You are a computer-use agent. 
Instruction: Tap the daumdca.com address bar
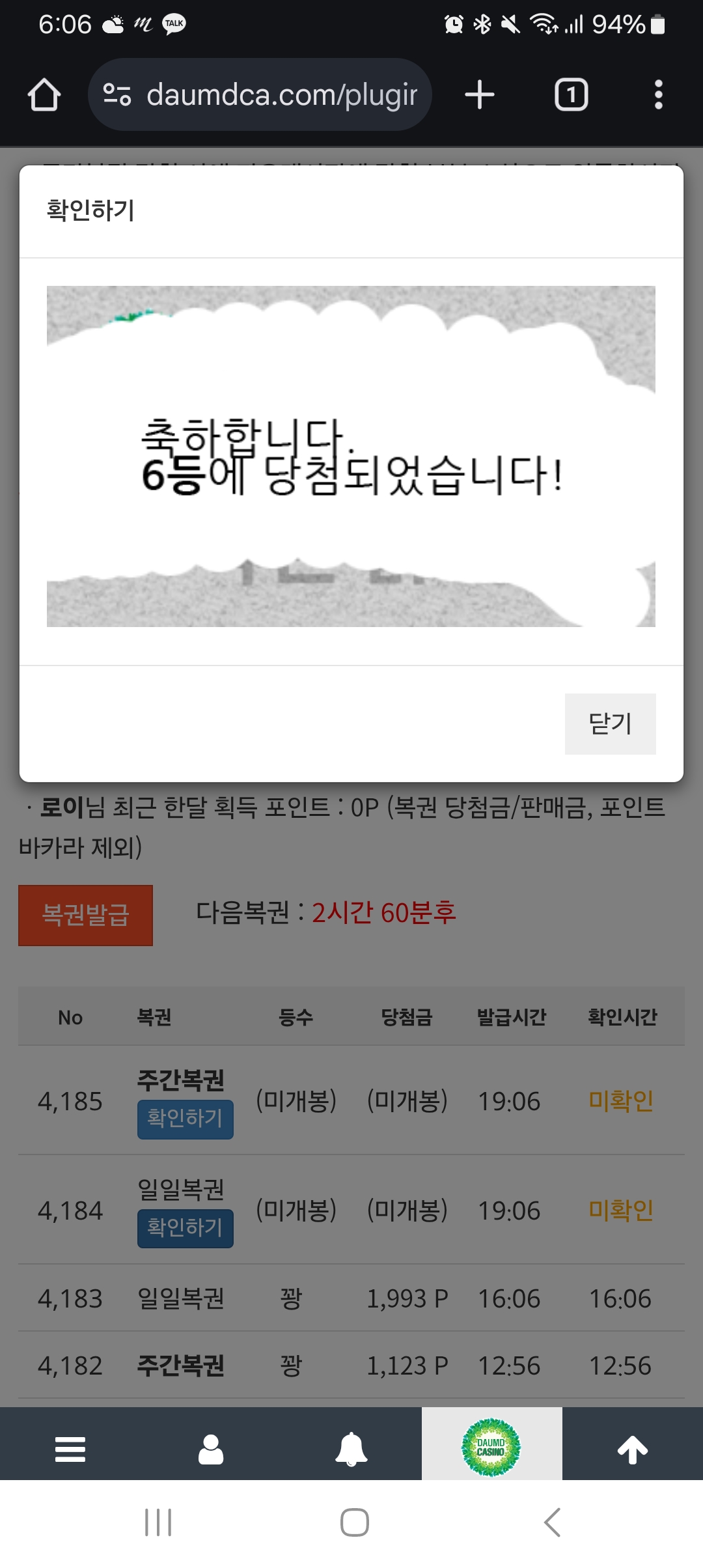[260, 95]
